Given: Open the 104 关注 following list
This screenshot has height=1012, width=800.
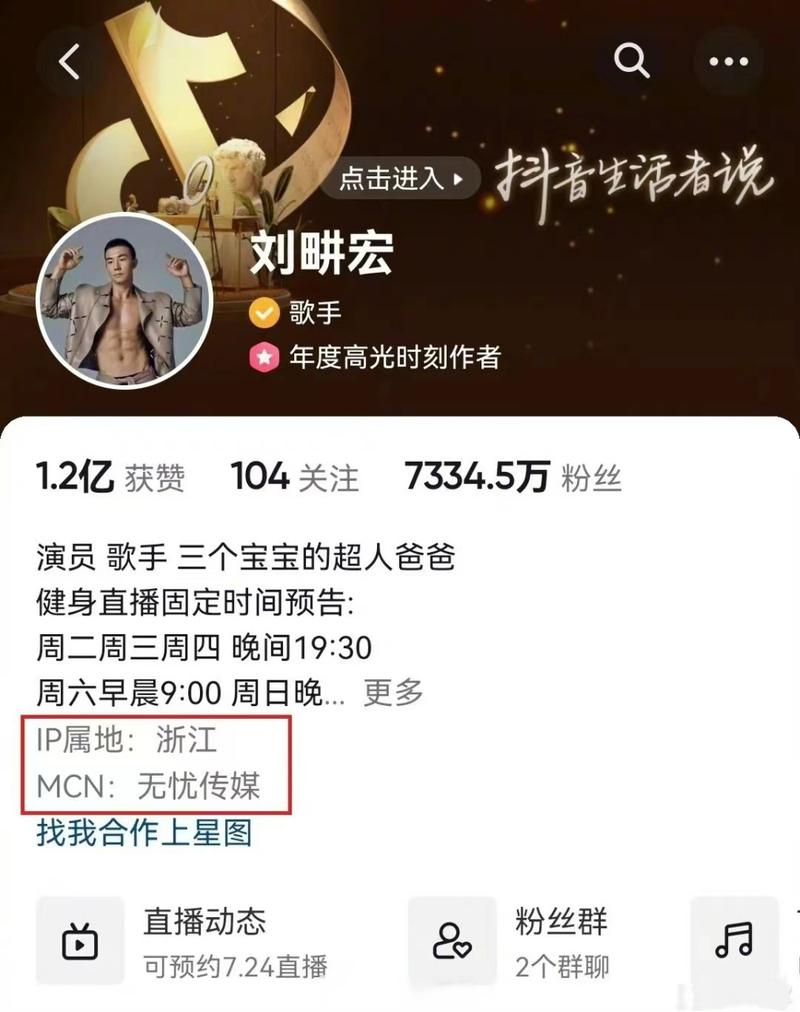Looking at the screenshot, I should 294,477.
